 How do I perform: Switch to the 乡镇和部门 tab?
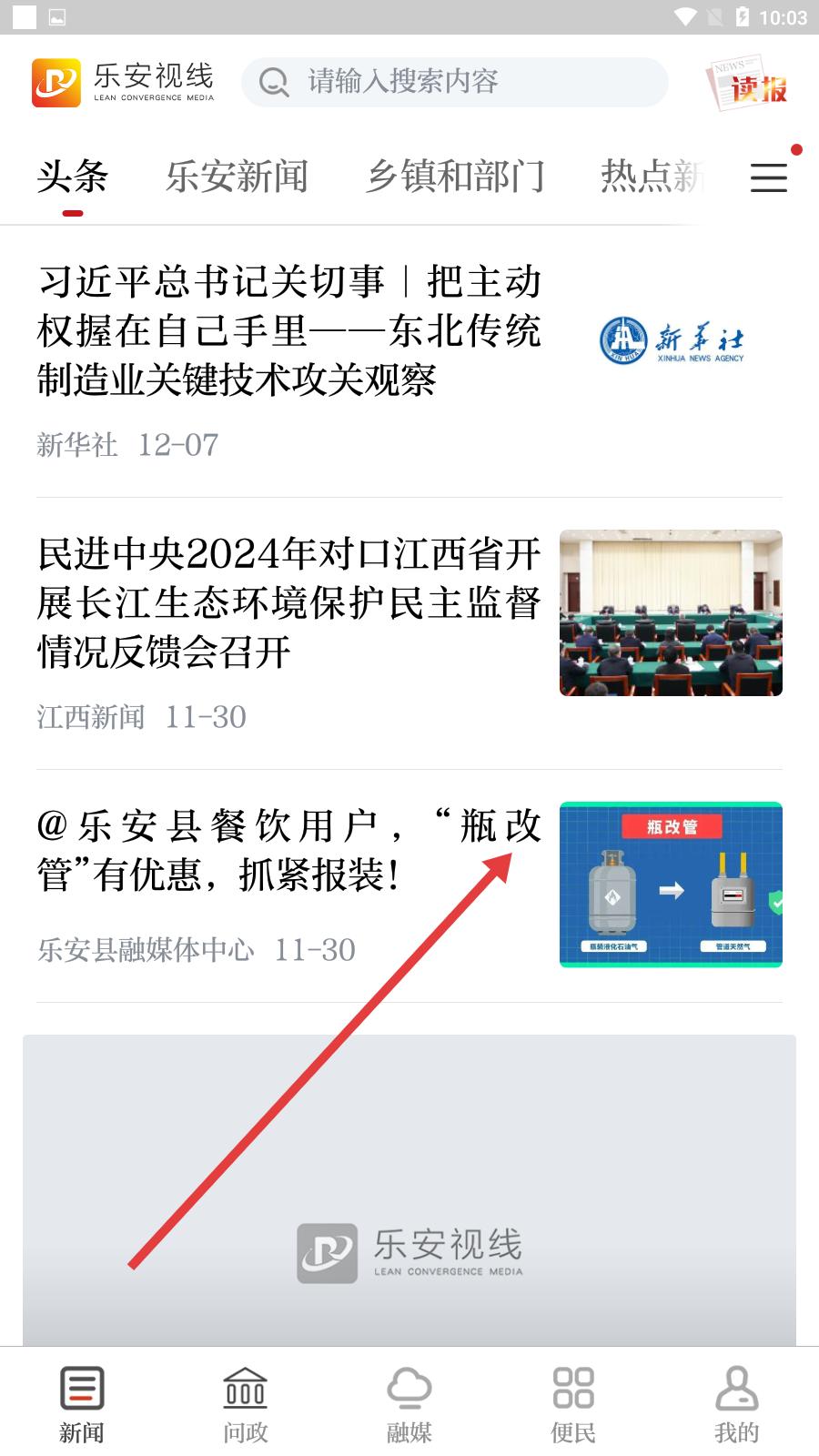pyautogui.click(x=455, y=177)
